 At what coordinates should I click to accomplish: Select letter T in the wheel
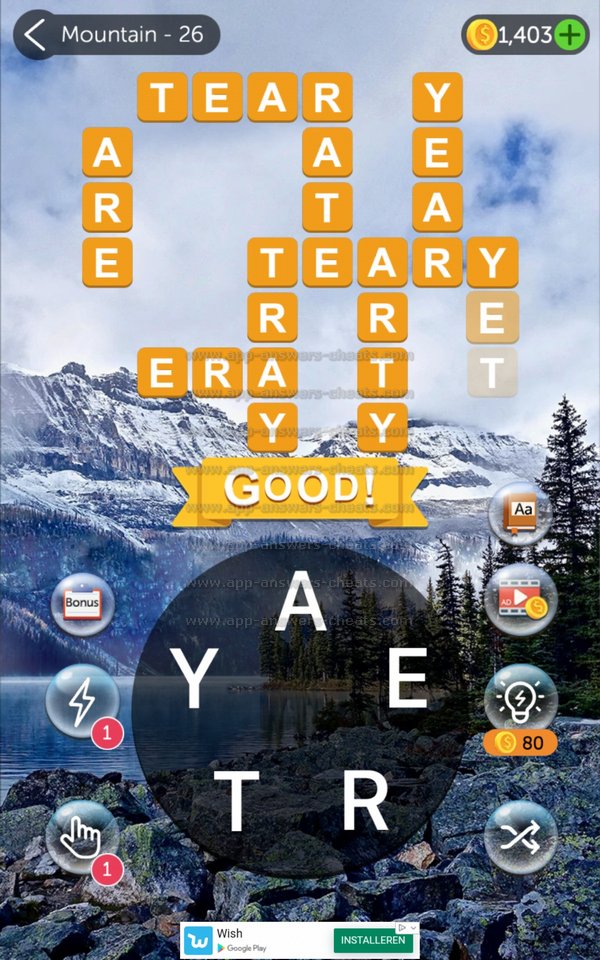tap(236, 803)
